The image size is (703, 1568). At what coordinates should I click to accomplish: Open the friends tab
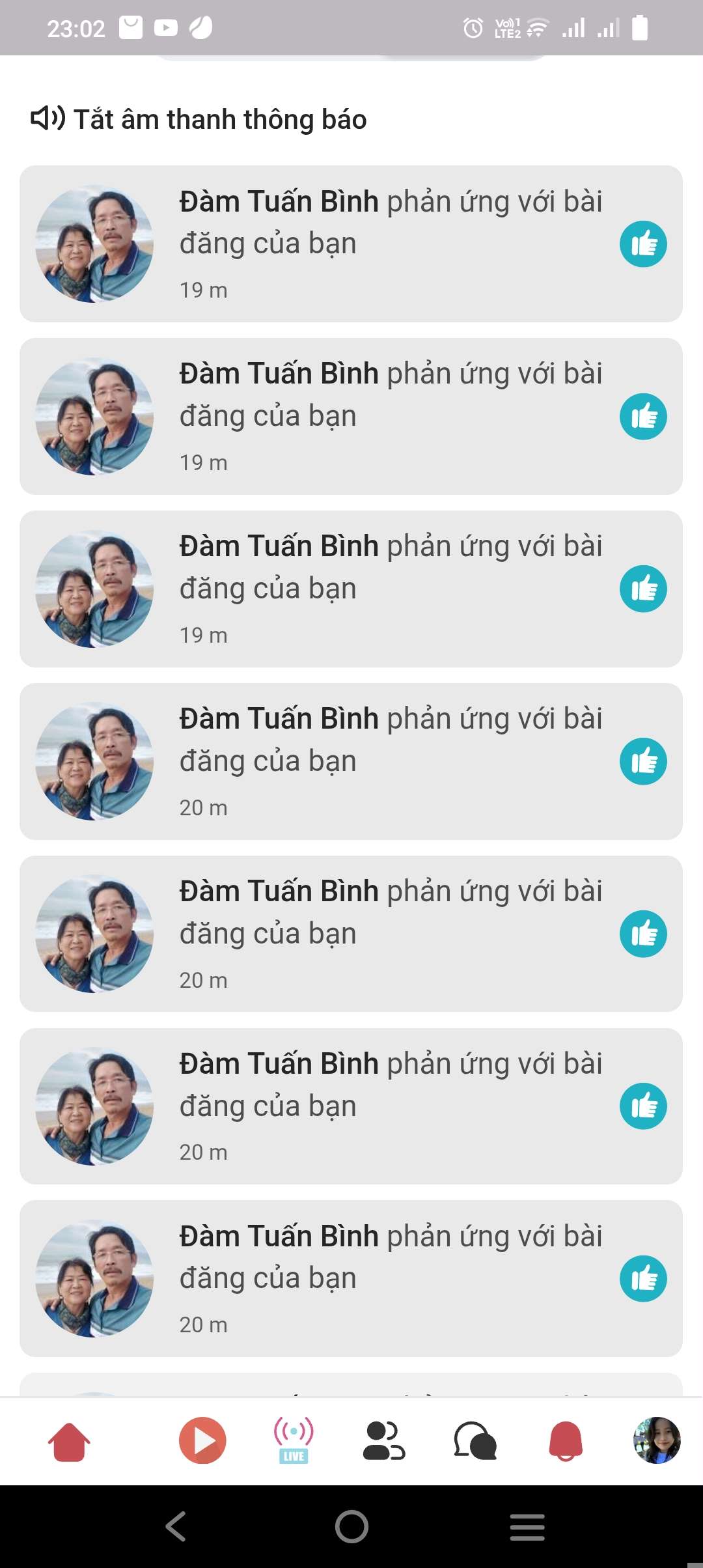(384, 1440)
